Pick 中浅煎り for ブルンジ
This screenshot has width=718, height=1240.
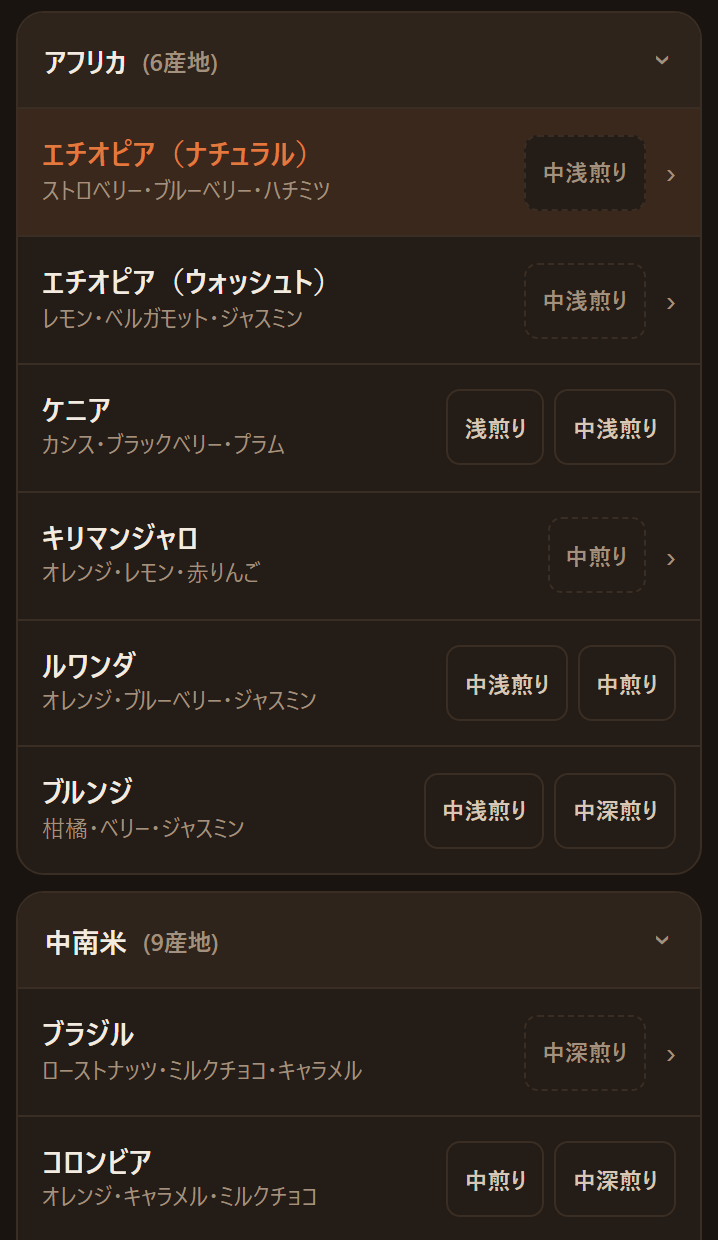pos(484,811)
